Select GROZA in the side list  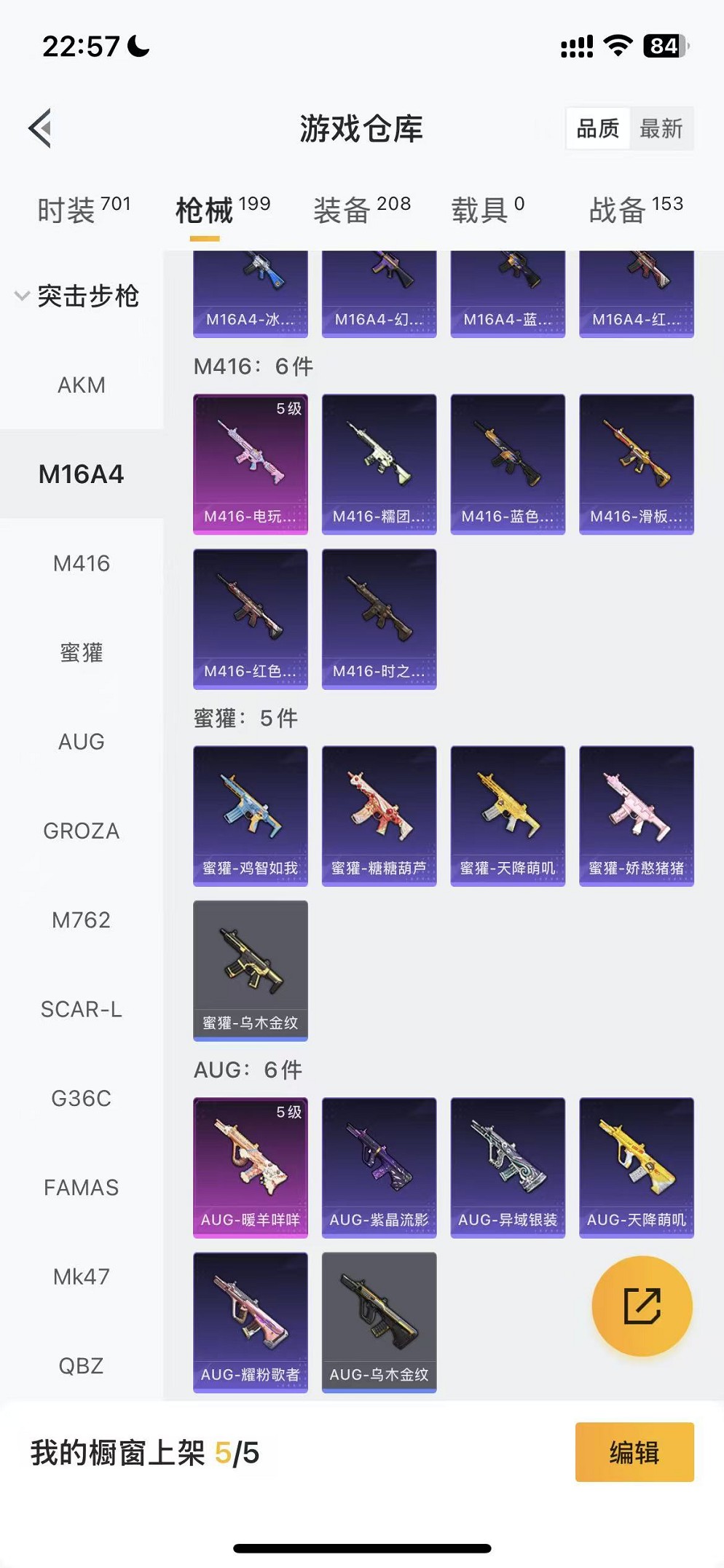coord(82,831)
